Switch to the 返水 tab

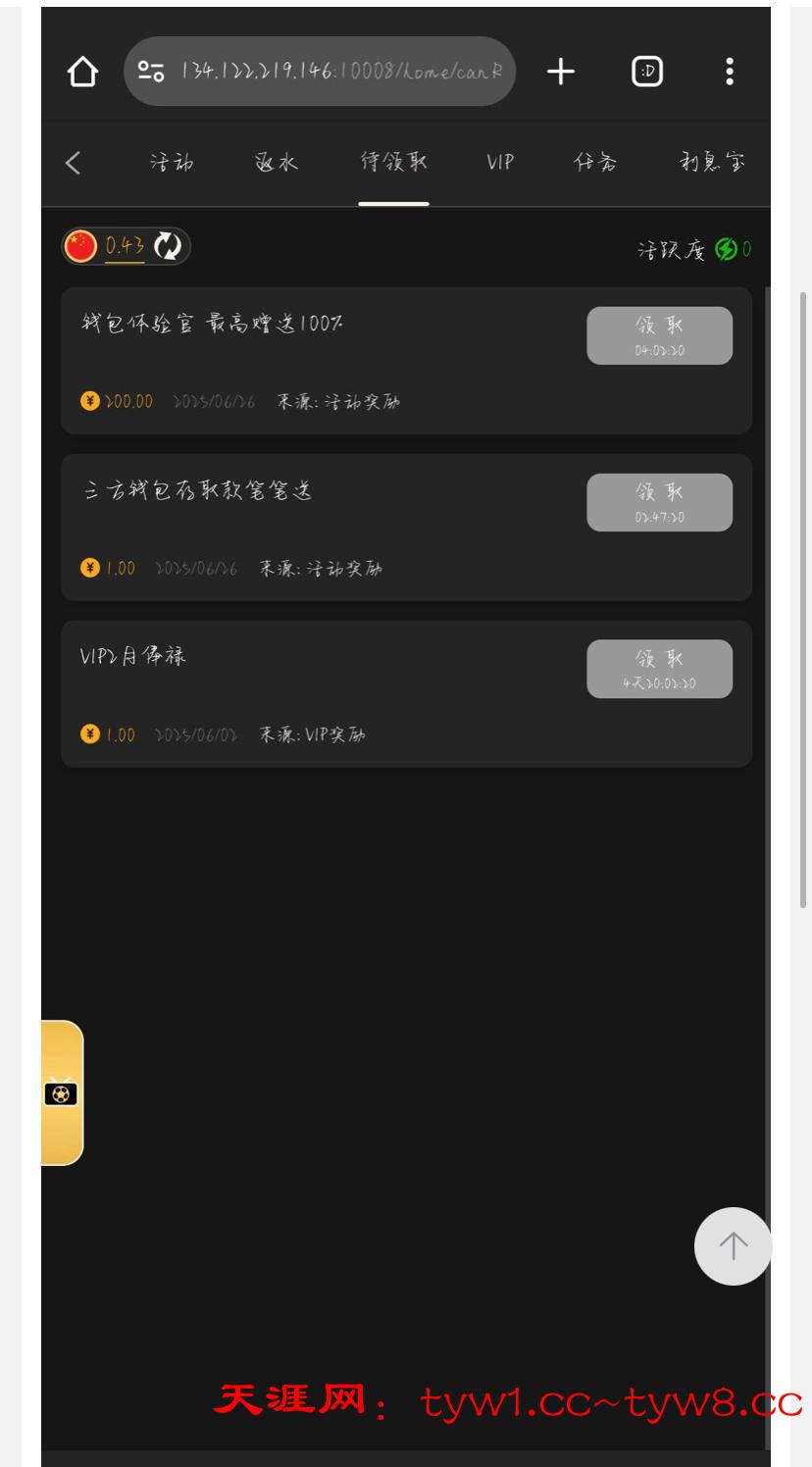pos(276,163)
